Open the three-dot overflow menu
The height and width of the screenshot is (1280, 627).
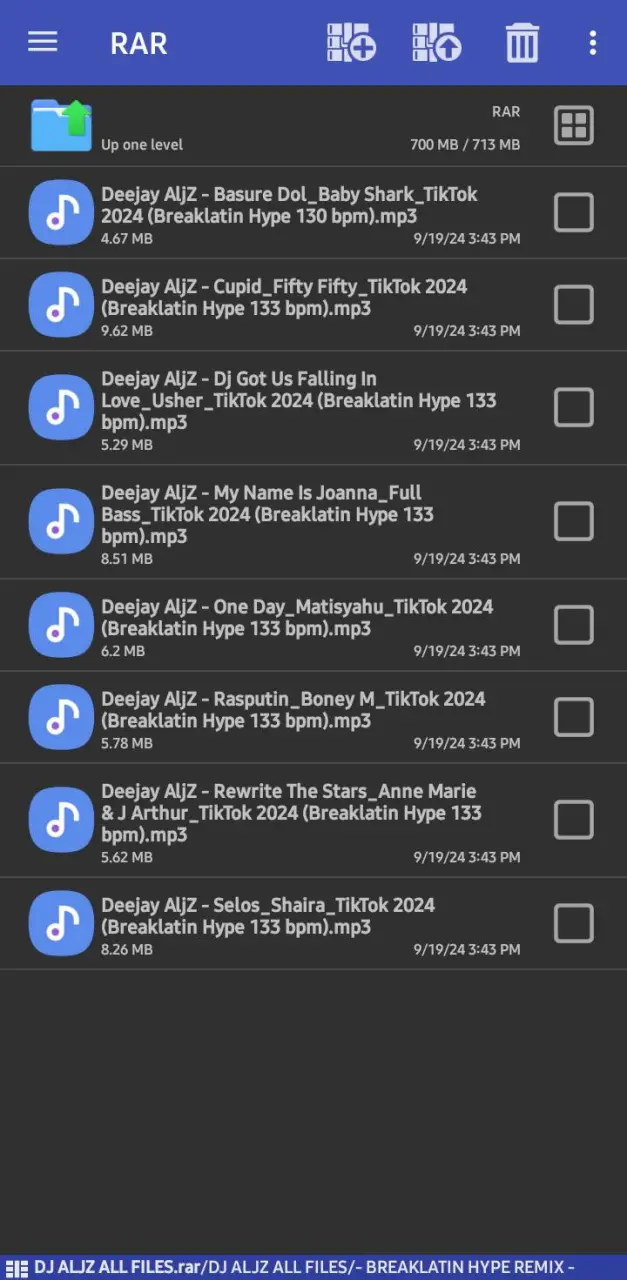(x=593, y=43)
